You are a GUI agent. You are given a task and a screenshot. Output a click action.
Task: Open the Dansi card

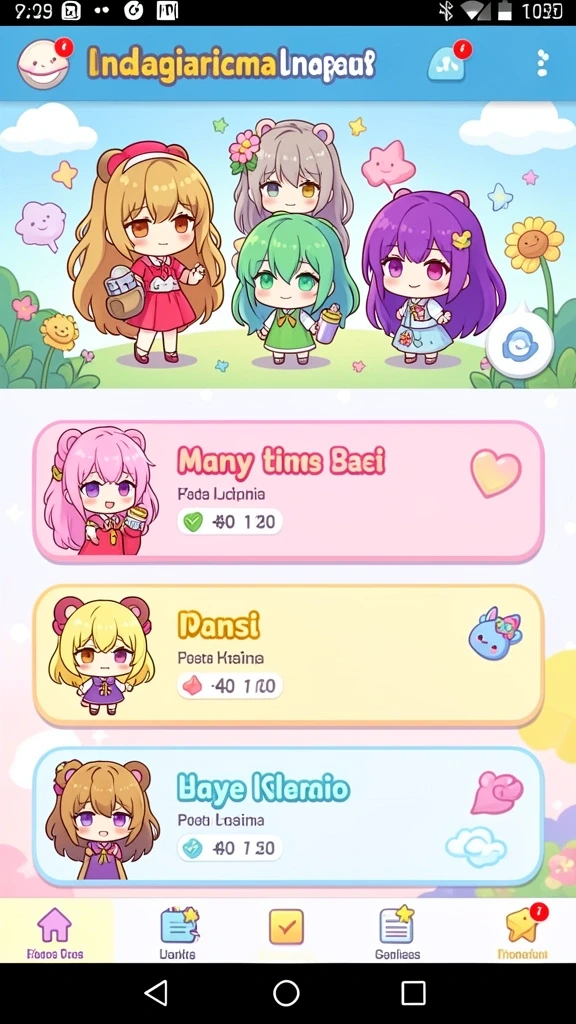point(289,655)
